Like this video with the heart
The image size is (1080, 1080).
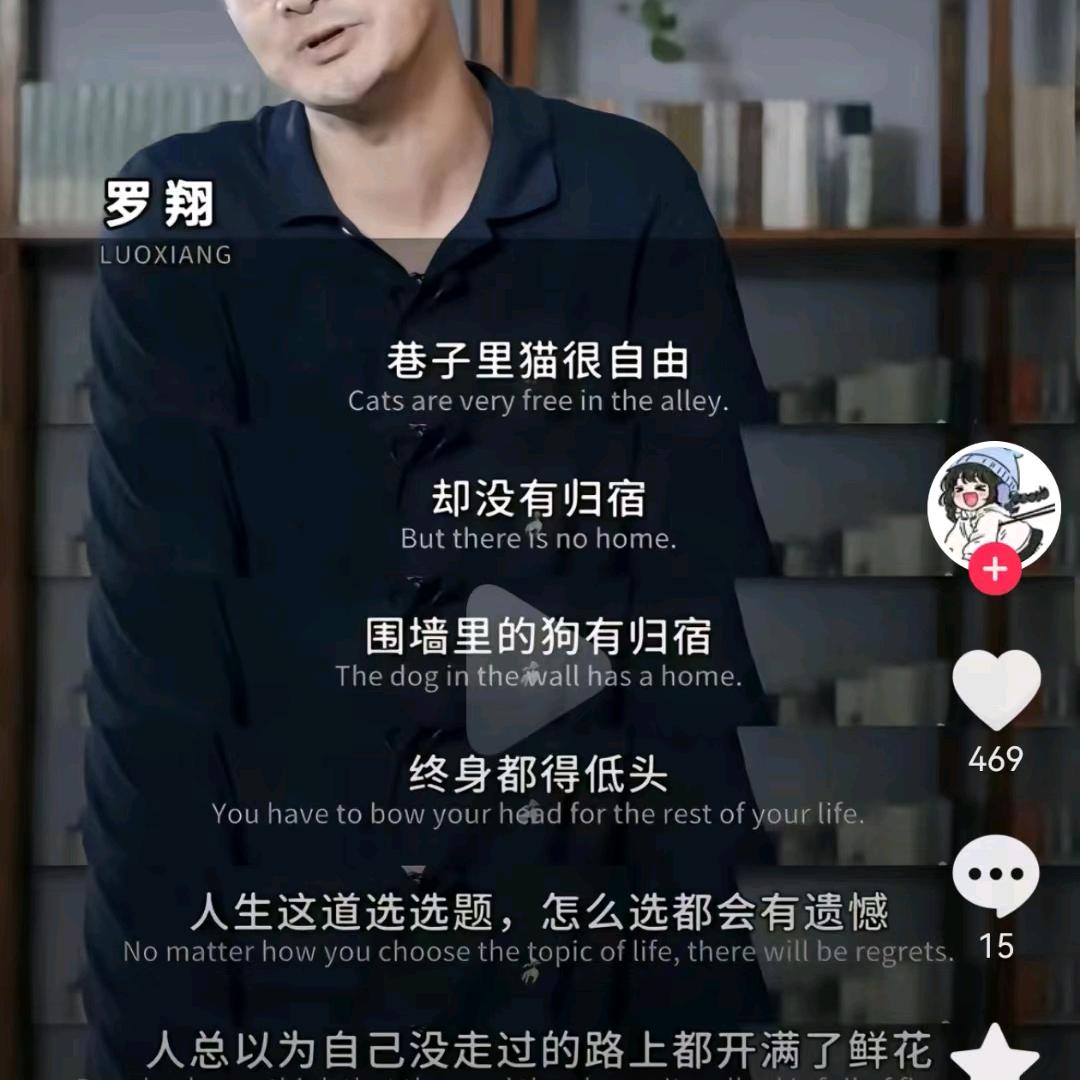coord(996,690)
